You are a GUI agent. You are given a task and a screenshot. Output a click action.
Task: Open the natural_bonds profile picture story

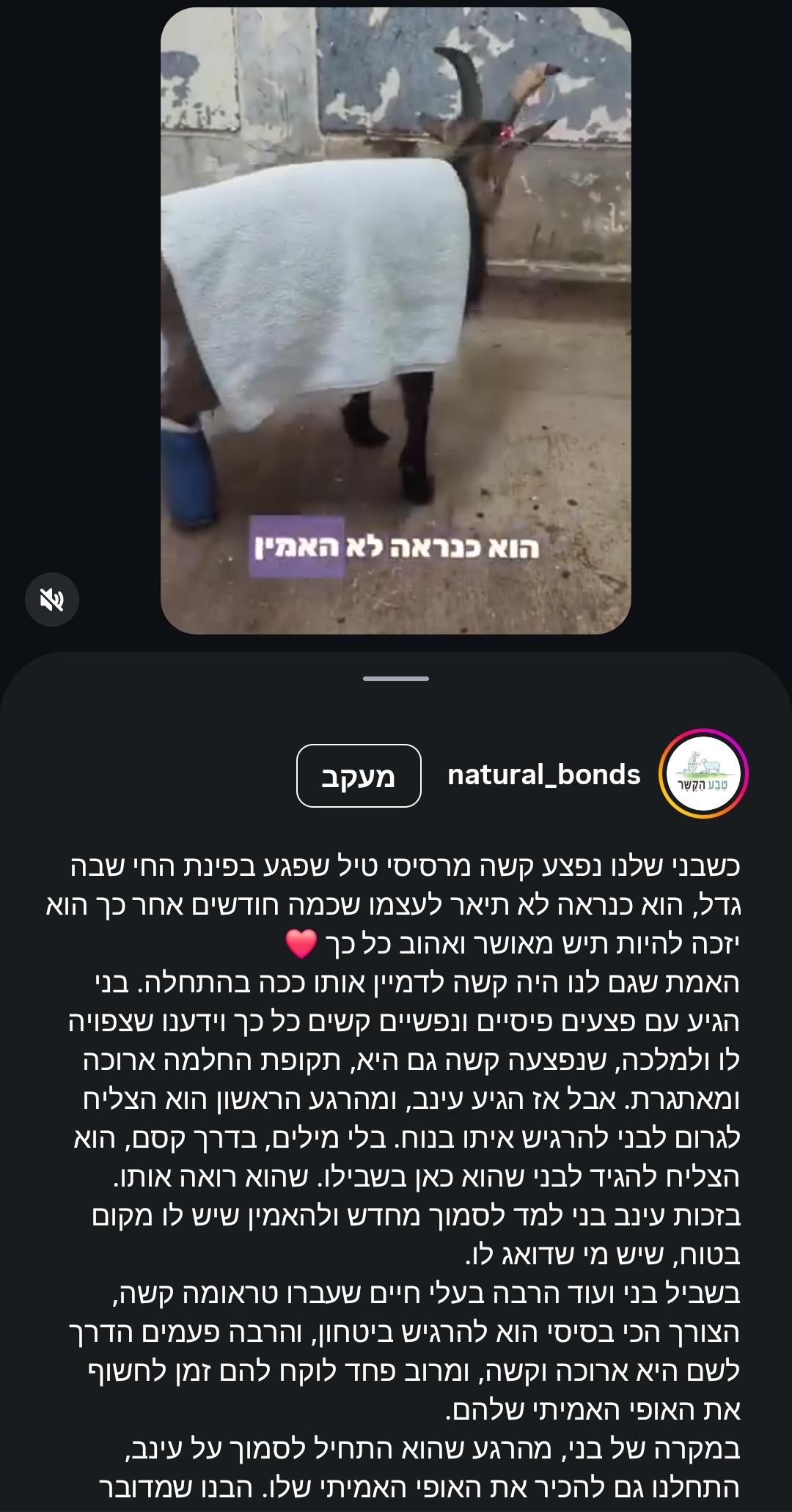pos(703,774)
